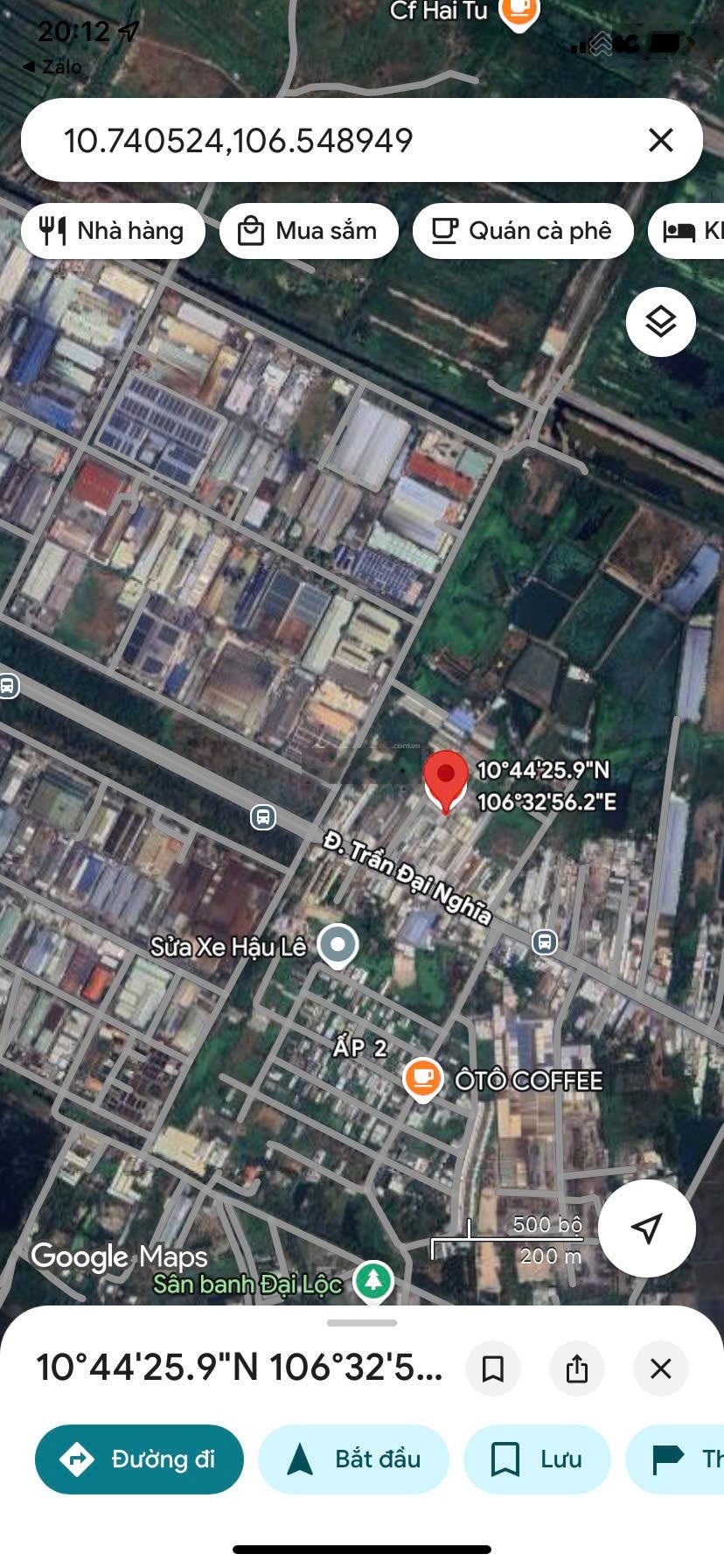Viewport: 724px width, 1568px height.
Task: Center map on my location
Action: tap(646, 1228)
